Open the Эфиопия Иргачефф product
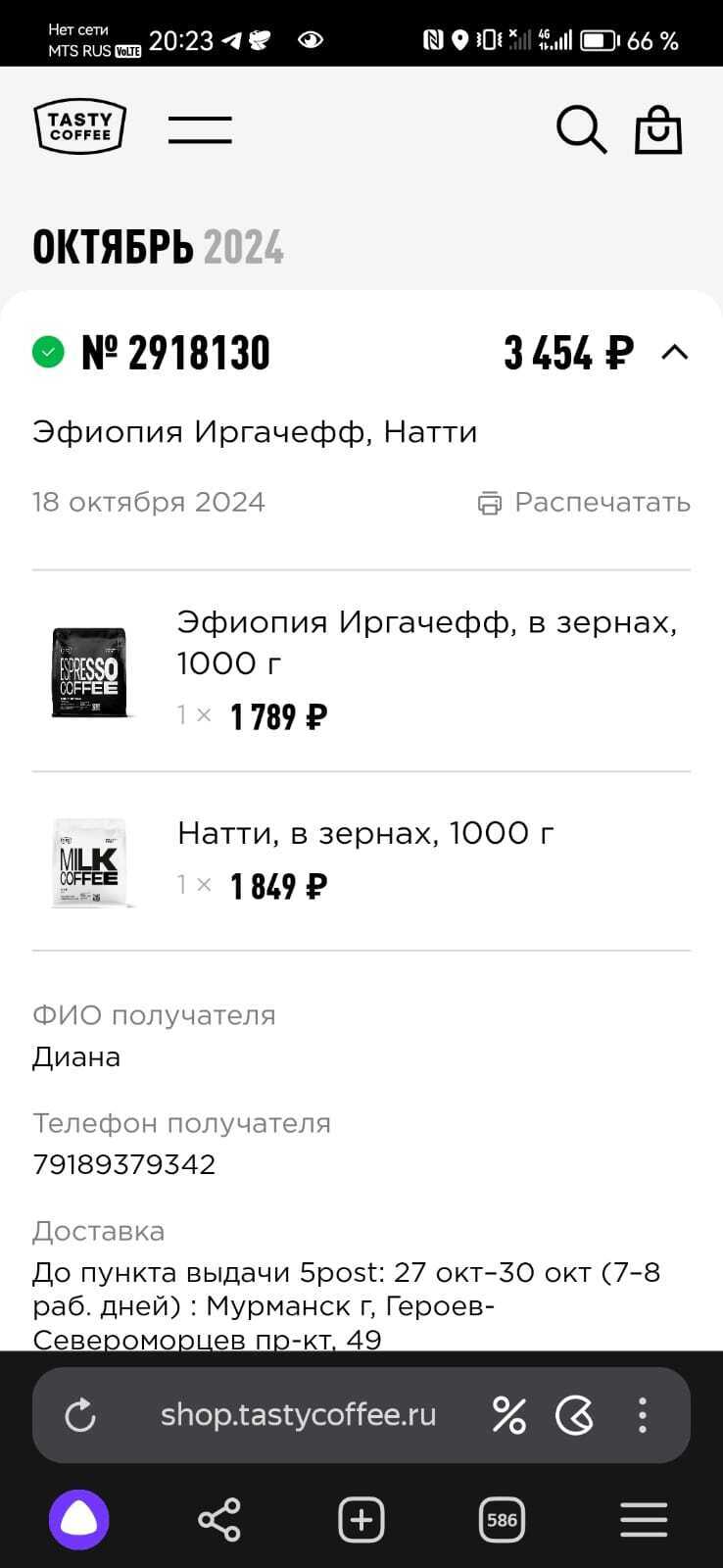The image size is (723, 1568). point(426,642)
